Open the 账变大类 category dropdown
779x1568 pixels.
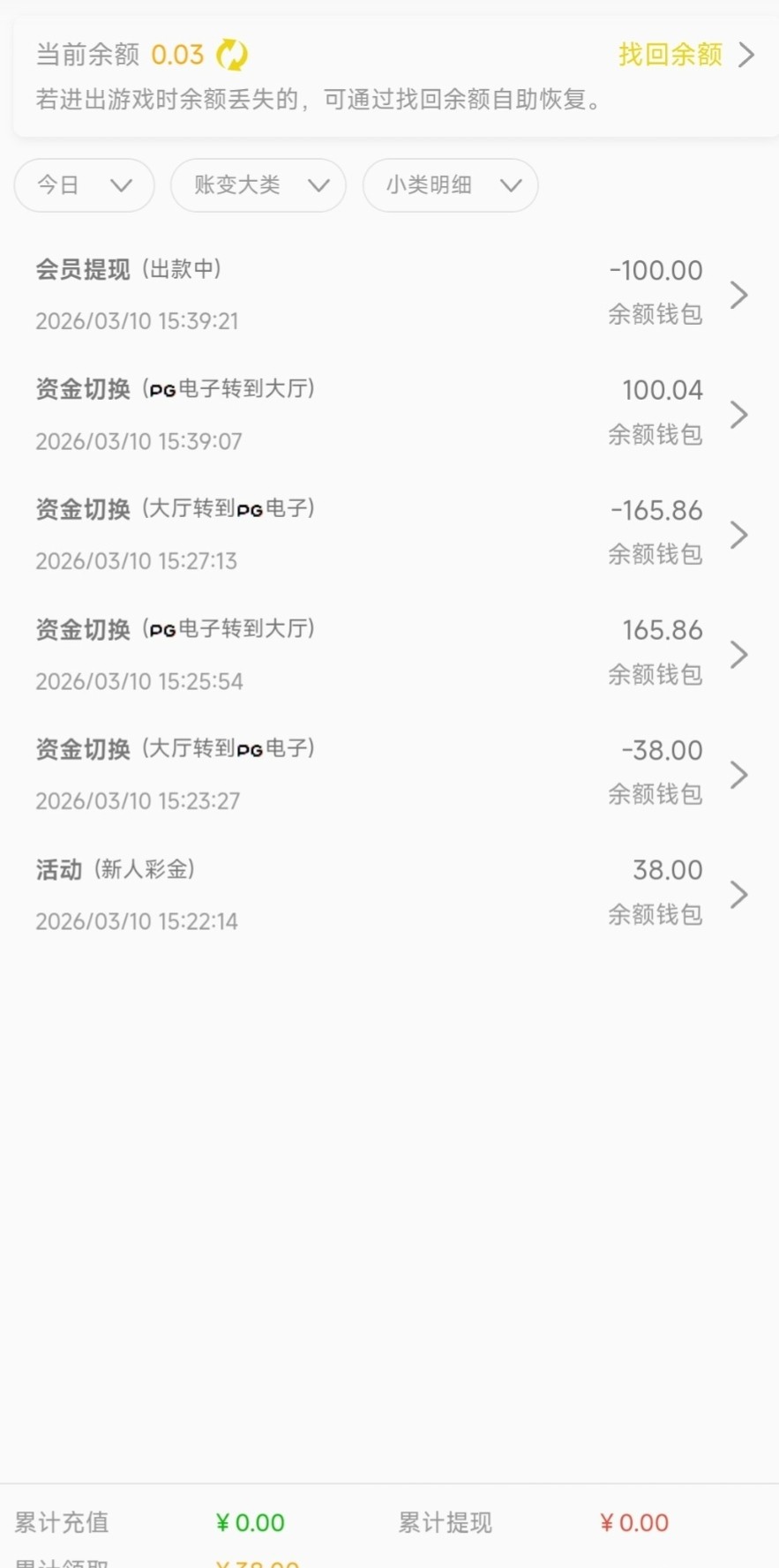point(258,185)
